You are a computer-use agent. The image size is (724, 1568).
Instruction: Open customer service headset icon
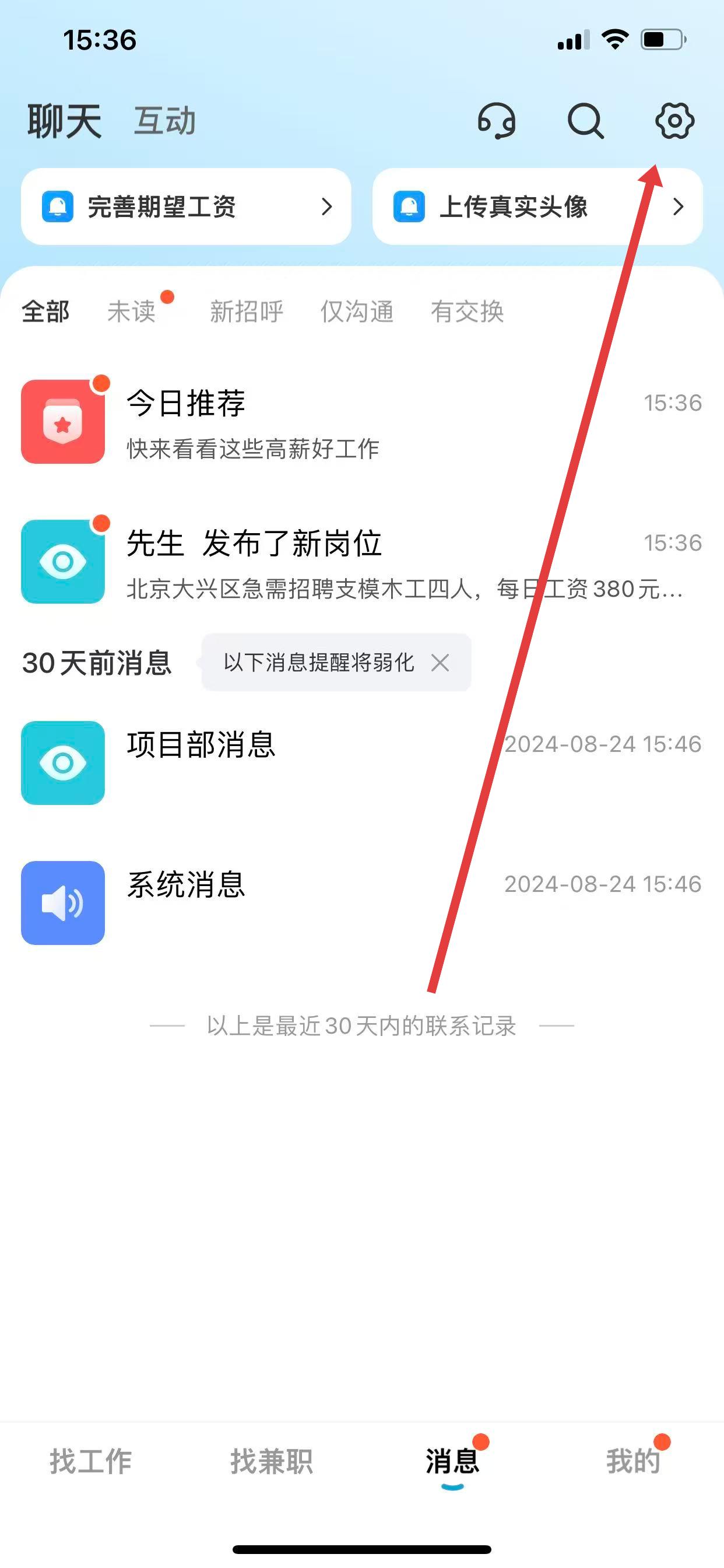[x=497, y=121]
